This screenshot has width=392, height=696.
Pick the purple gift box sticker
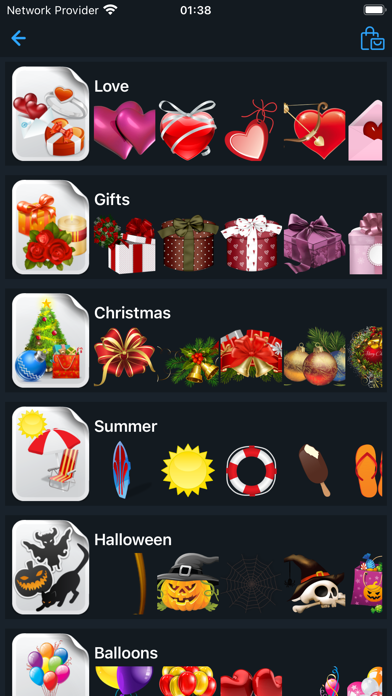click(314, 243)
